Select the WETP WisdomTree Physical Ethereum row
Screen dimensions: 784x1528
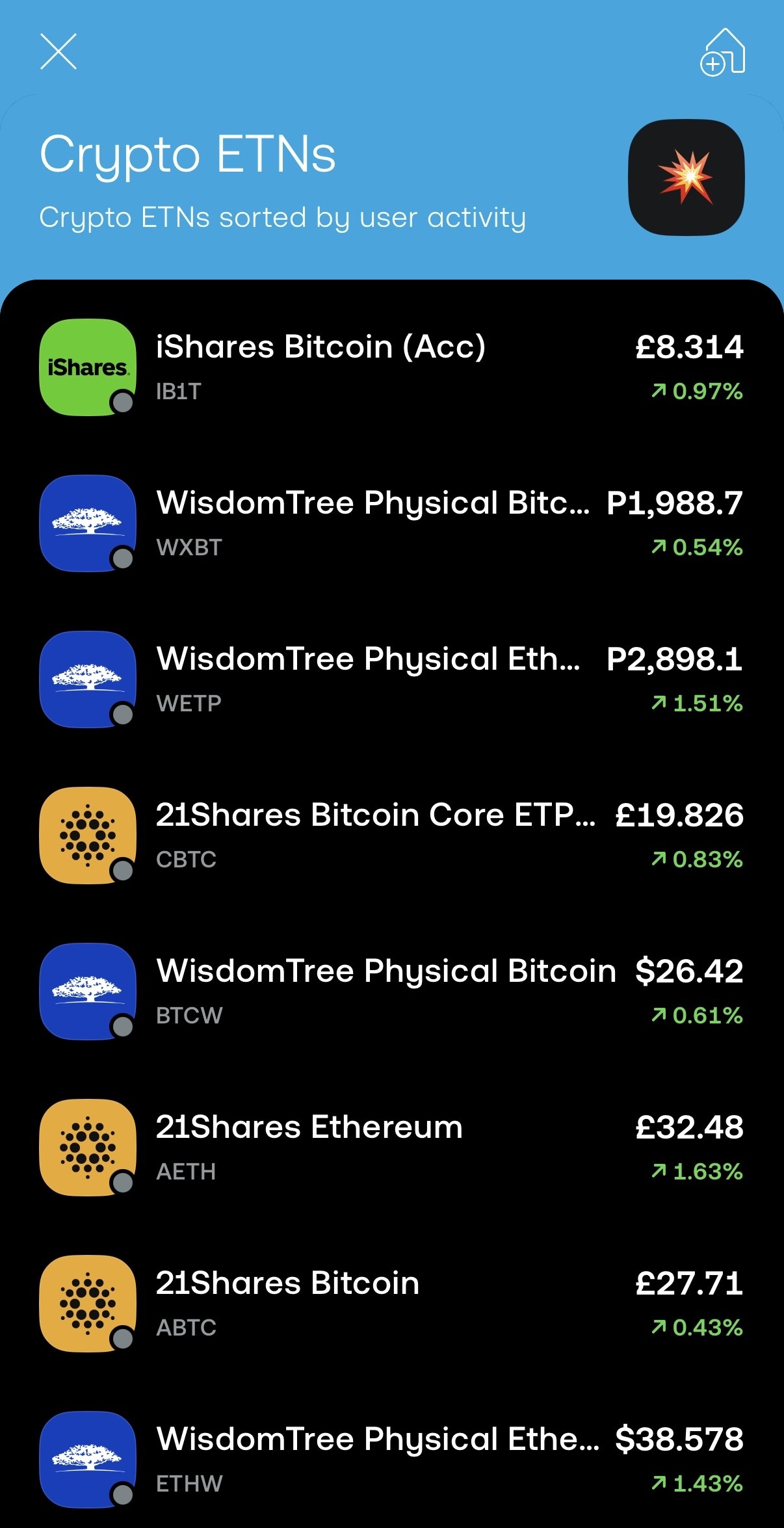click(x=390, y=679)
